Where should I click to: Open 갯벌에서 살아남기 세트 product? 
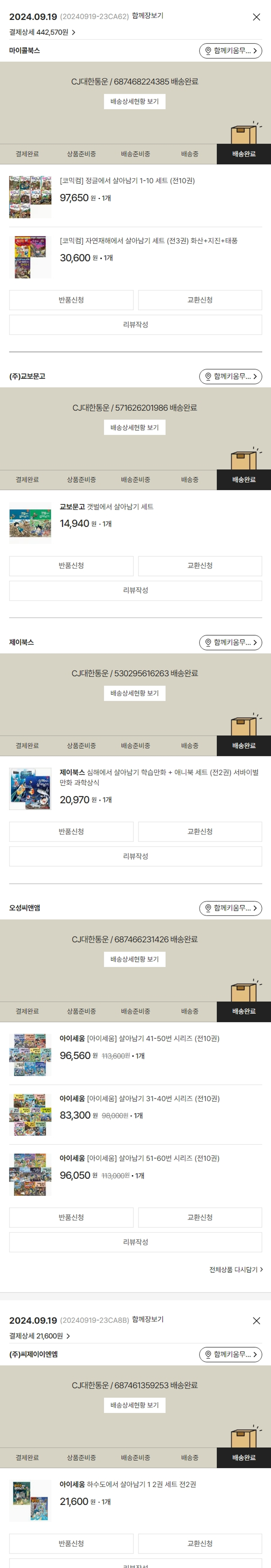coord(106,506)
